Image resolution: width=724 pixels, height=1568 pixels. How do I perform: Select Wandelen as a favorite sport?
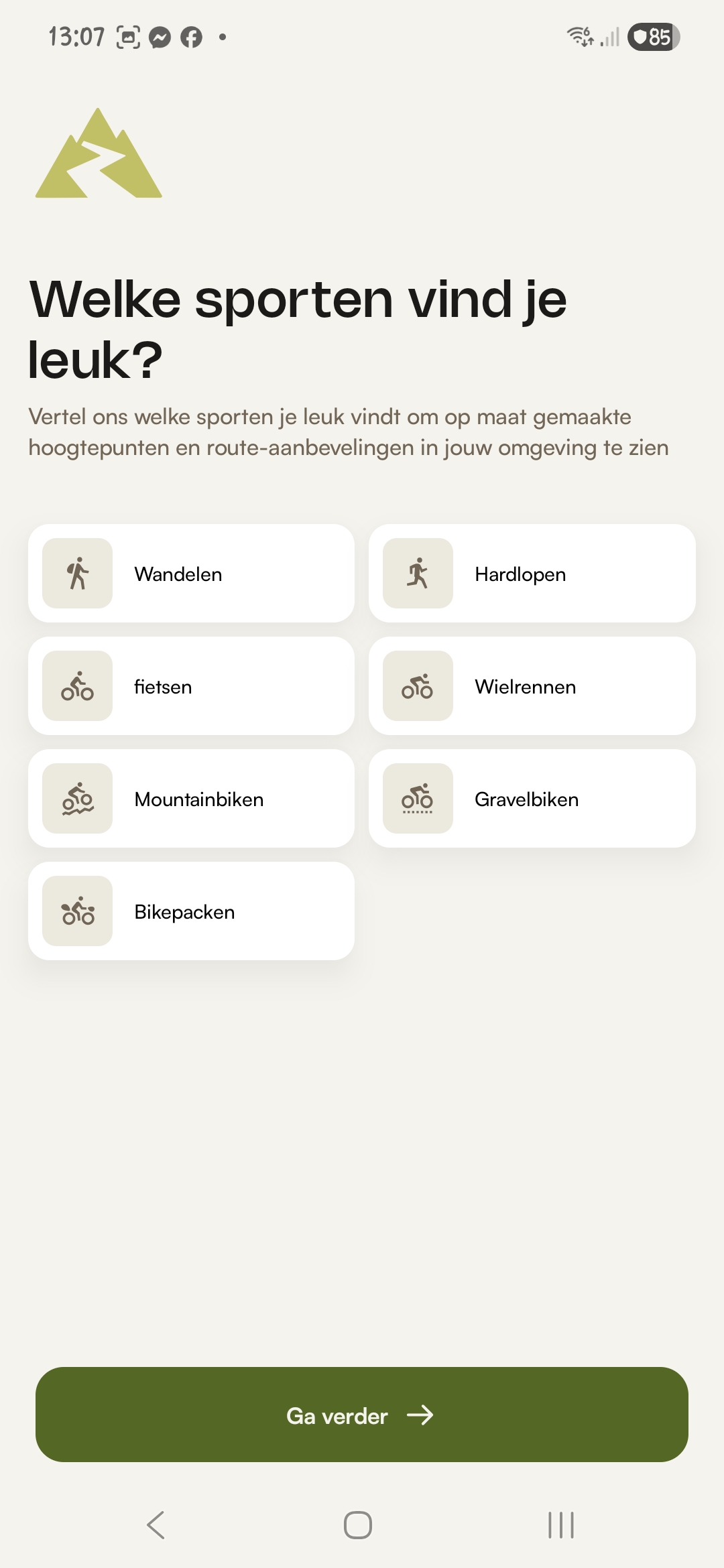(x=191, y=574)
